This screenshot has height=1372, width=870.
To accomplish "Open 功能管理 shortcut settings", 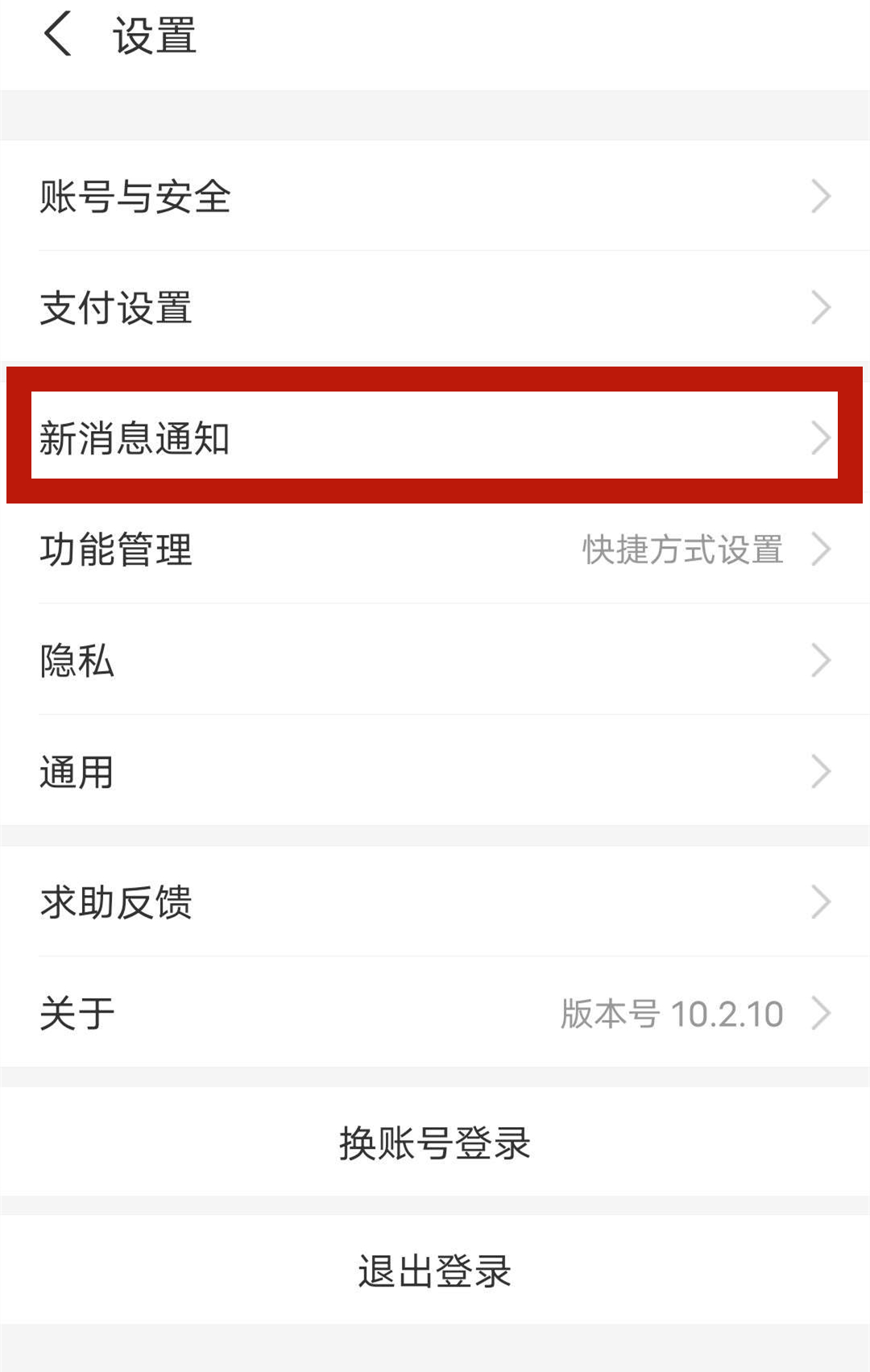I will click(x=435, y=549).
